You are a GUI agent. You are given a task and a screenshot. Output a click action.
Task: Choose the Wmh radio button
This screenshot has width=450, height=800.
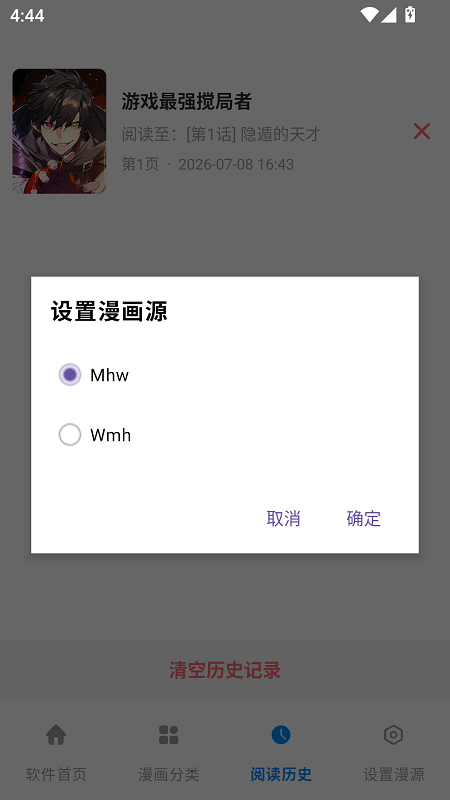click(x=70, y=435)
